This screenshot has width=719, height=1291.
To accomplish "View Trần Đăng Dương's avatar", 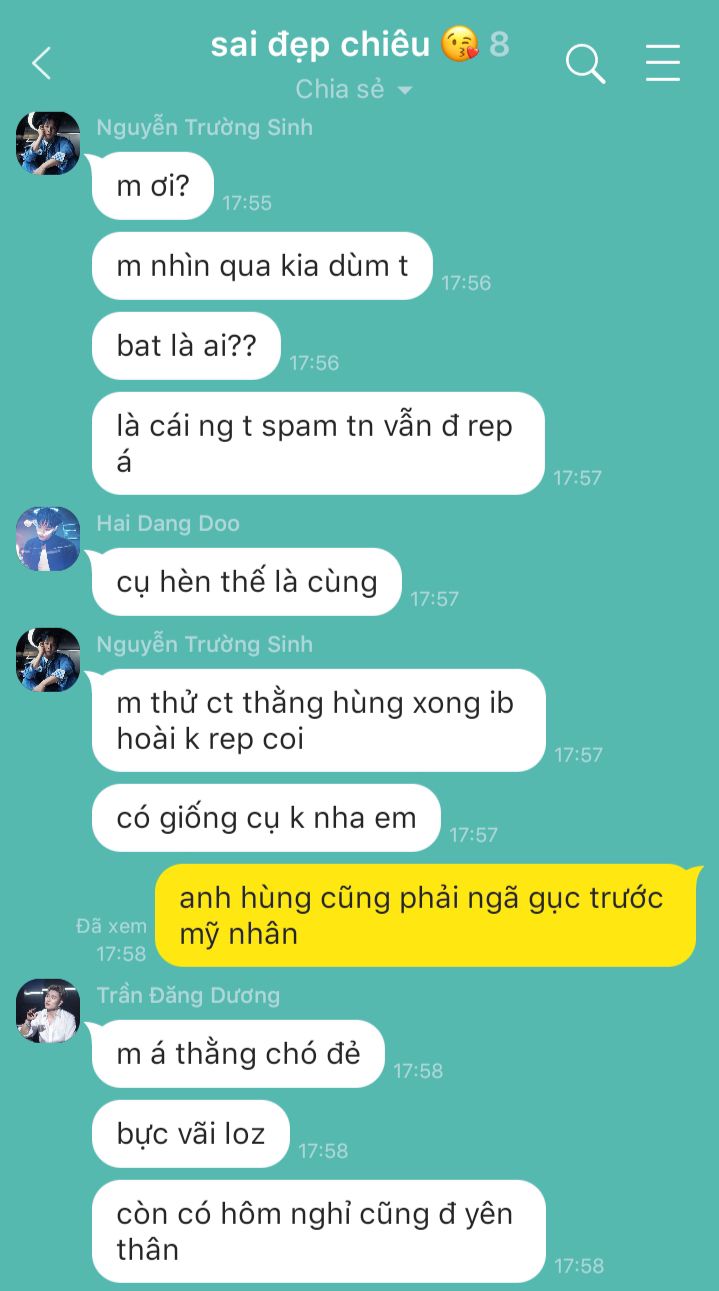I will click(x=48, y=1011).
